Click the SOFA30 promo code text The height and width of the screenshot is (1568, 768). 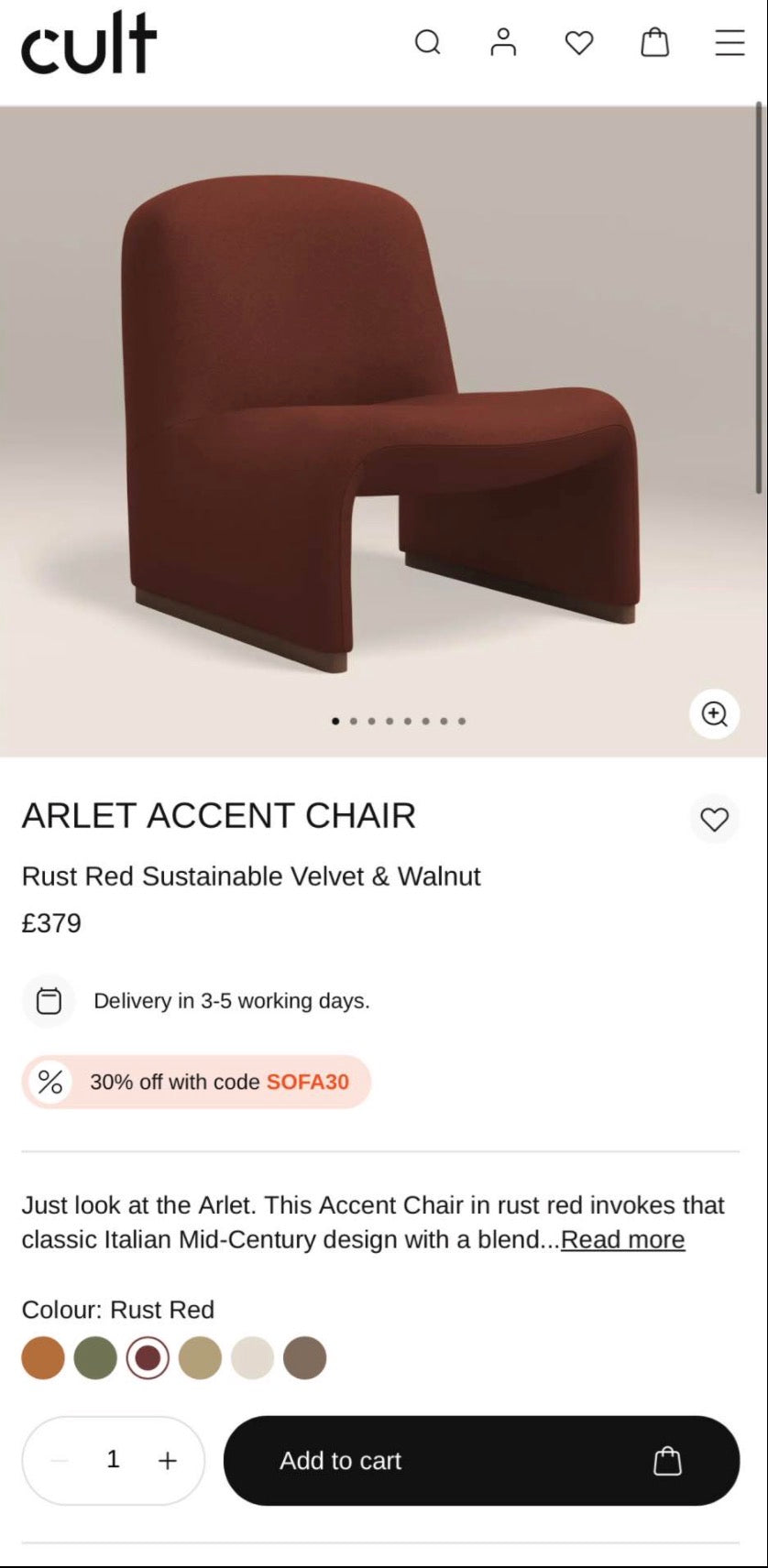307,1082
